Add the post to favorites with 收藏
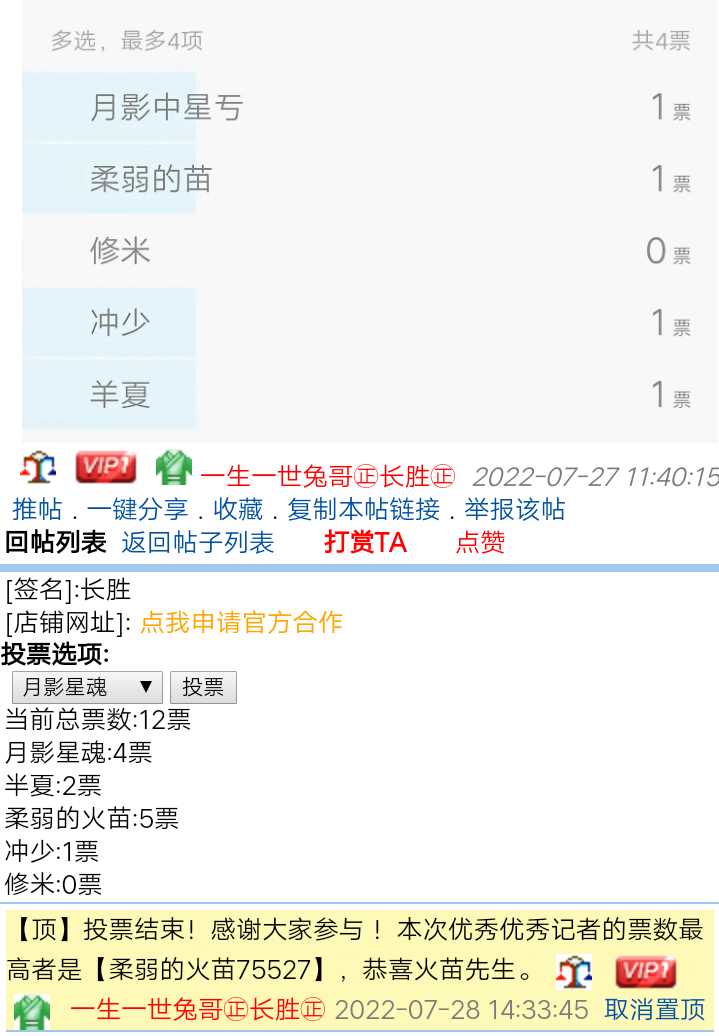 point(238,510)
